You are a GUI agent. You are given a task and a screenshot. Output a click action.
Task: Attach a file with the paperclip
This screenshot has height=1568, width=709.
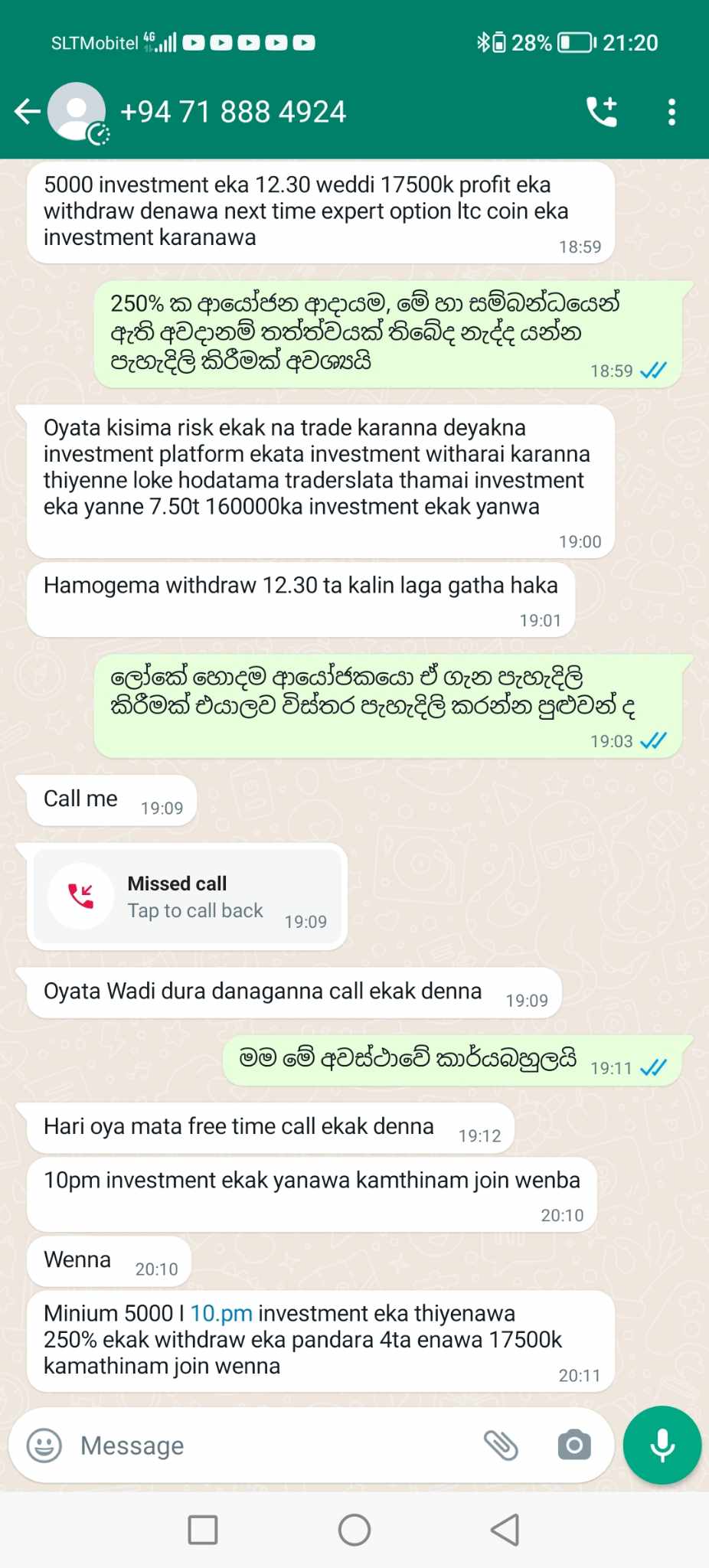[x=501, y=1445]
